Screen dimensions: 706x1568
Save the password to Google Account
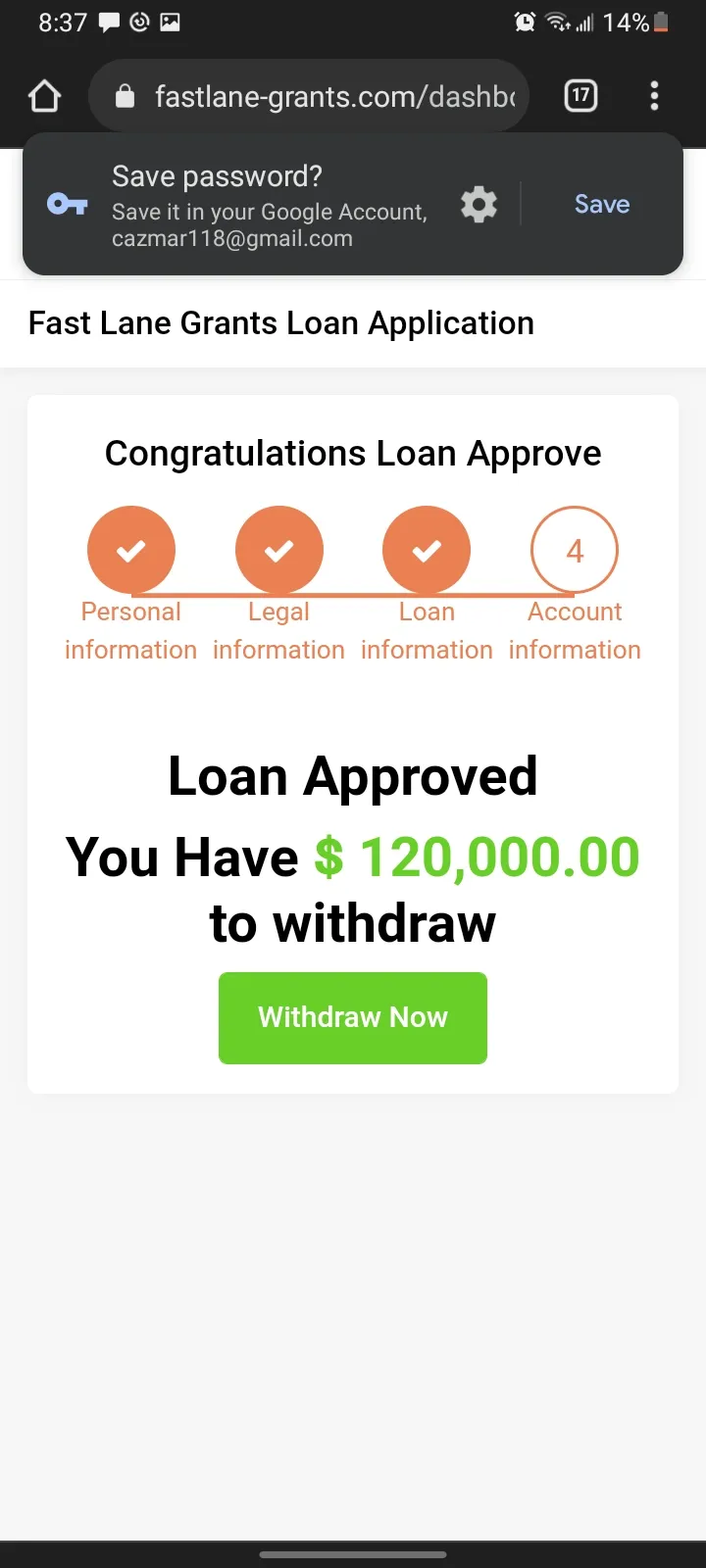[x=601, y=204]
